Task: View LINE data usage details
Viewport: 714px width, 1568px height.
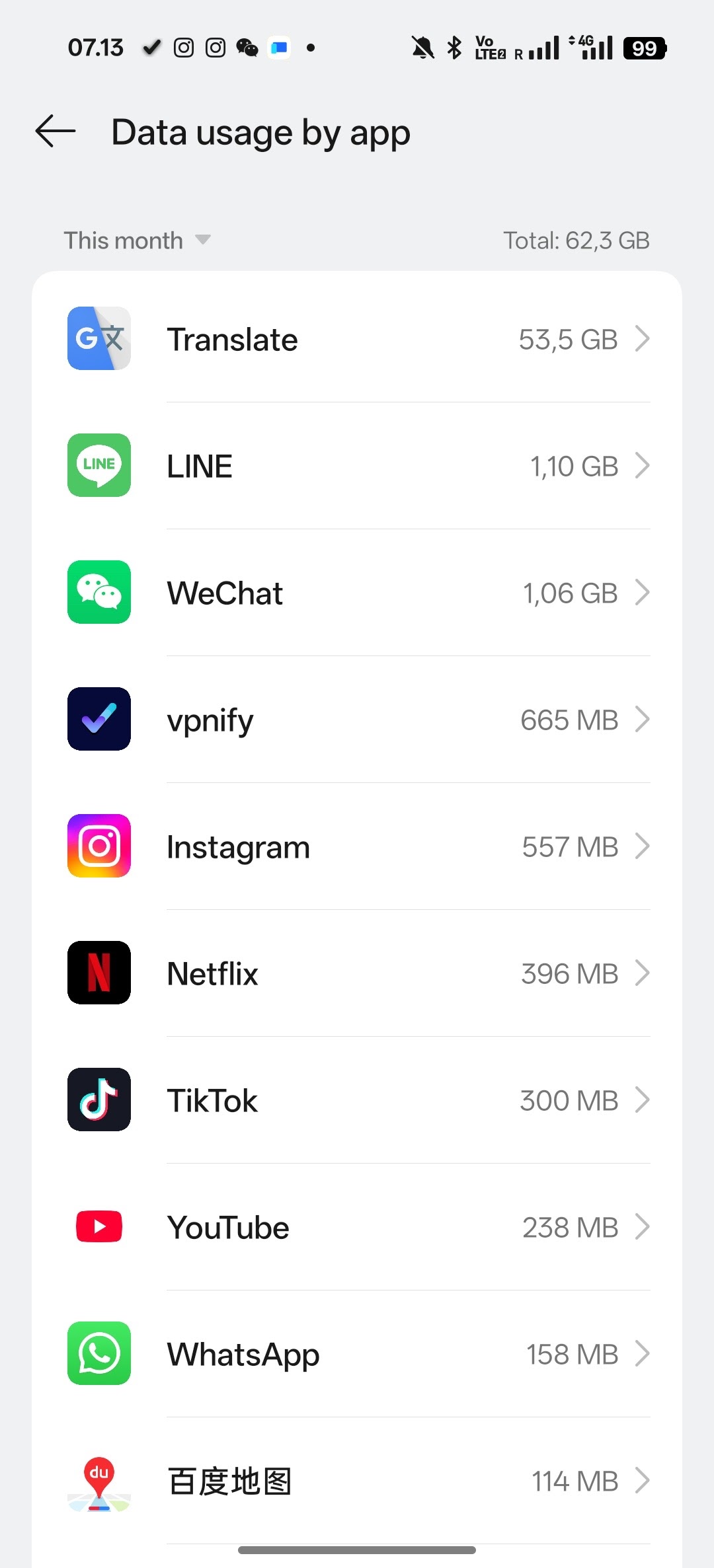Action: pos(357,467)
